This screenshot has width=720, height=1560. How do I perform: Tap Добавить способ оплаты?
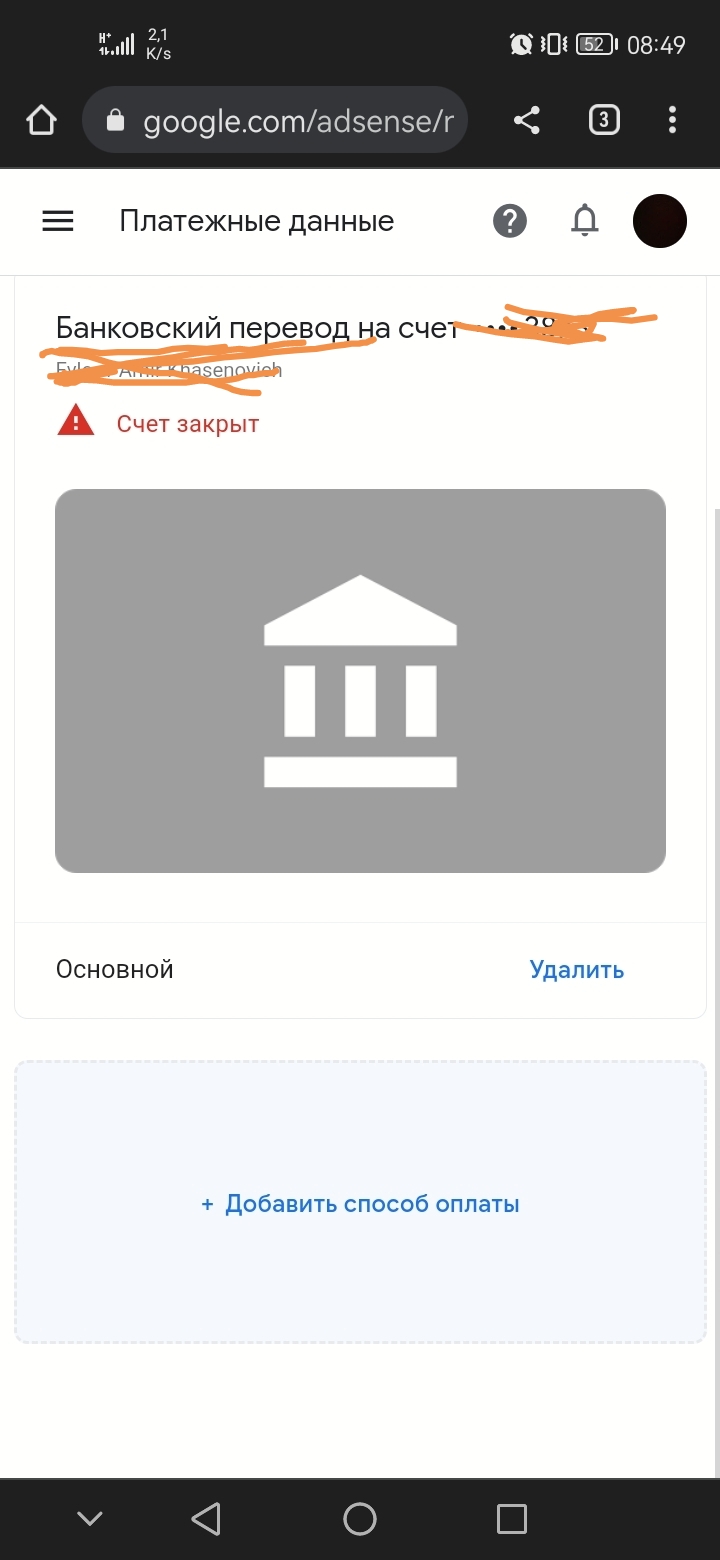(360, 1203)
